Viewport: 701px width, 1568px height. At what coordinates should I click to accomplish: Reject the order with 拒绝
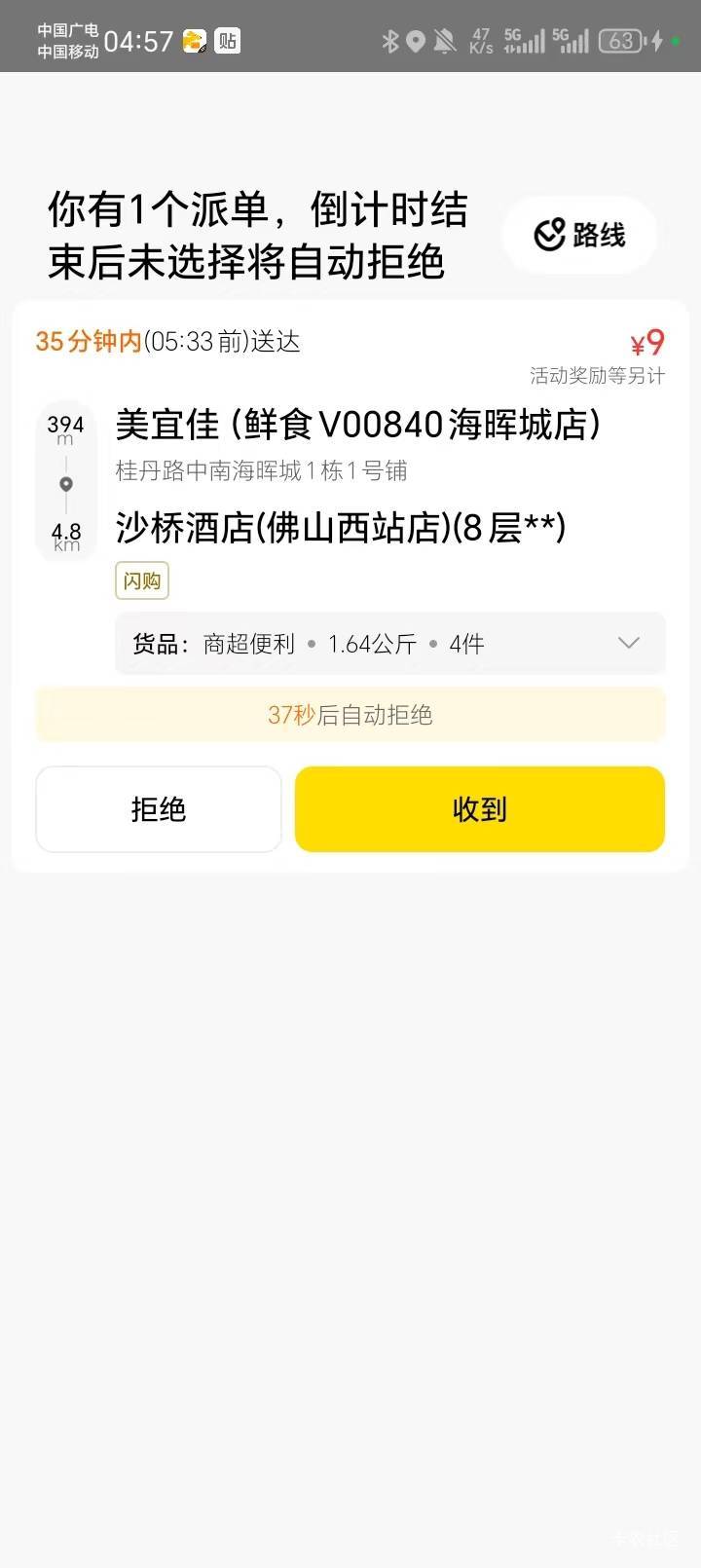pyautogui.click(x=159, y=809)
